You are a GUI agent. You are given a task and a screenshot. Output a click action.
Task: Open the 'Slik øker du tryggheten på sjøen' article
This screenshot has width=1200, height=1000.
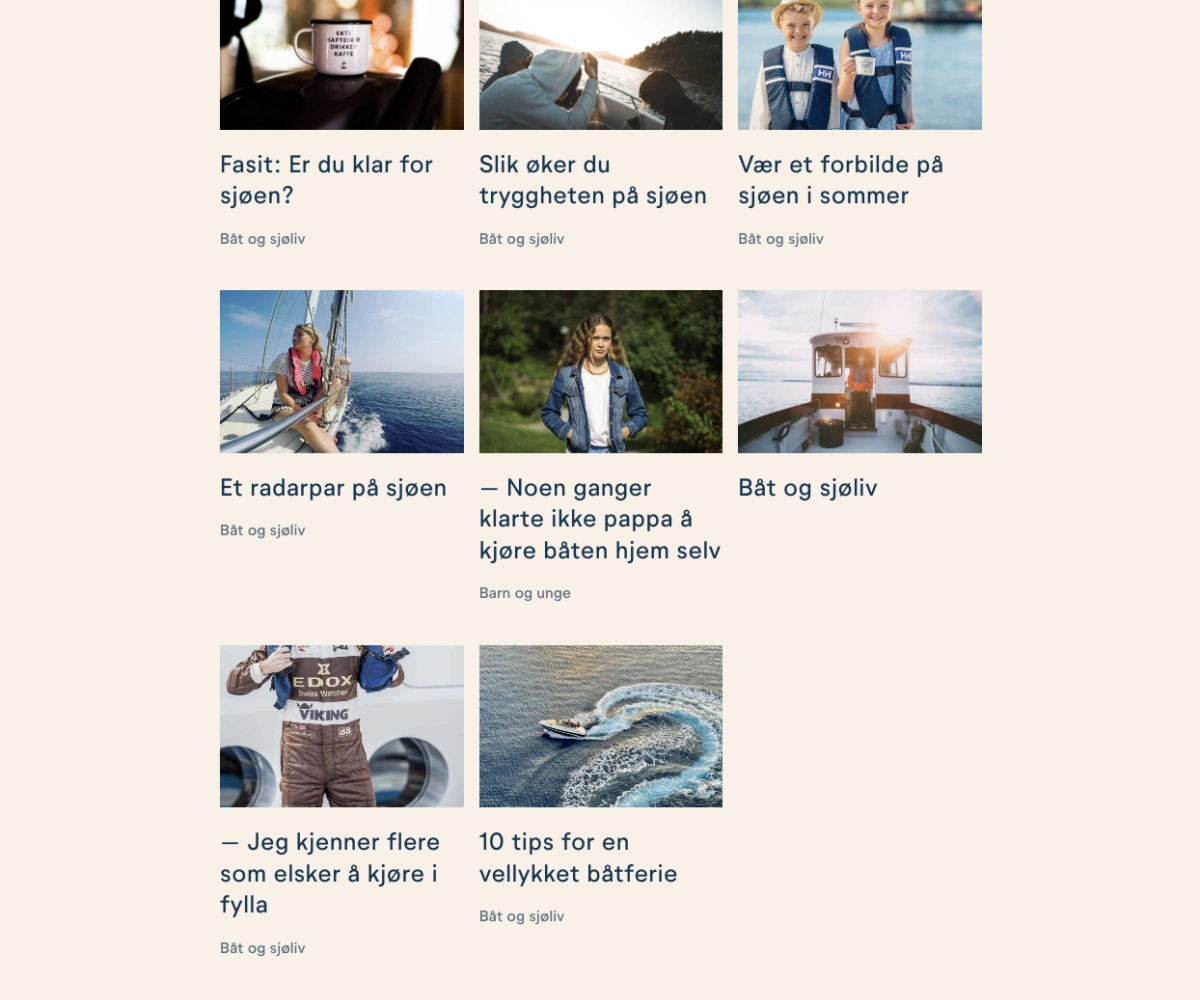[x=592, y=179]
